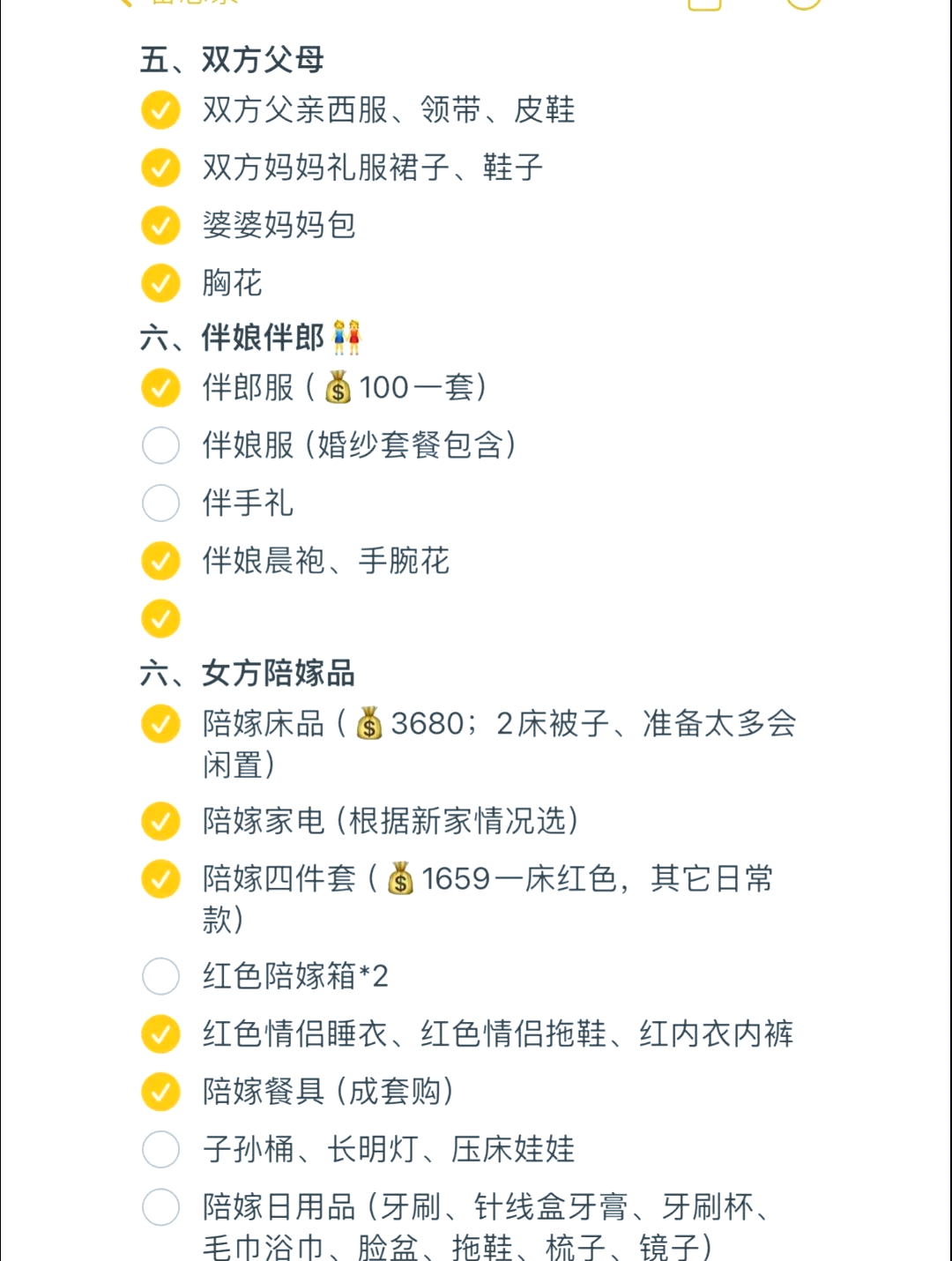Image resolution: width=952 pixels, height=1261 pixels.
Task: Uncheck the 陪嫁餐具 item
Action: [x=160, y=1092]
